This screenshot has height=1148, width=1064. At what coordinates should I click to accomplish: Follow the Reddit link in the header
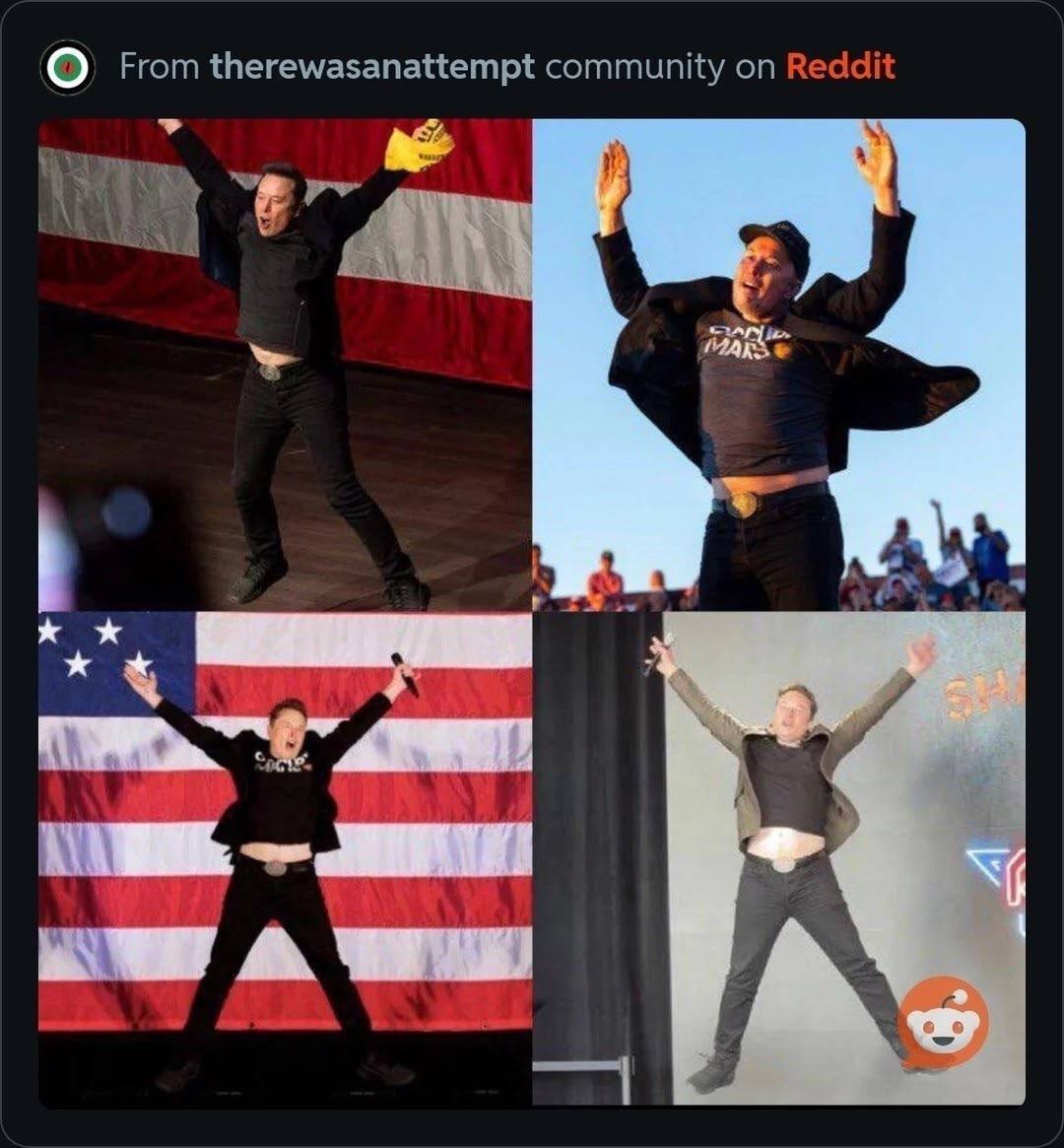839,67
